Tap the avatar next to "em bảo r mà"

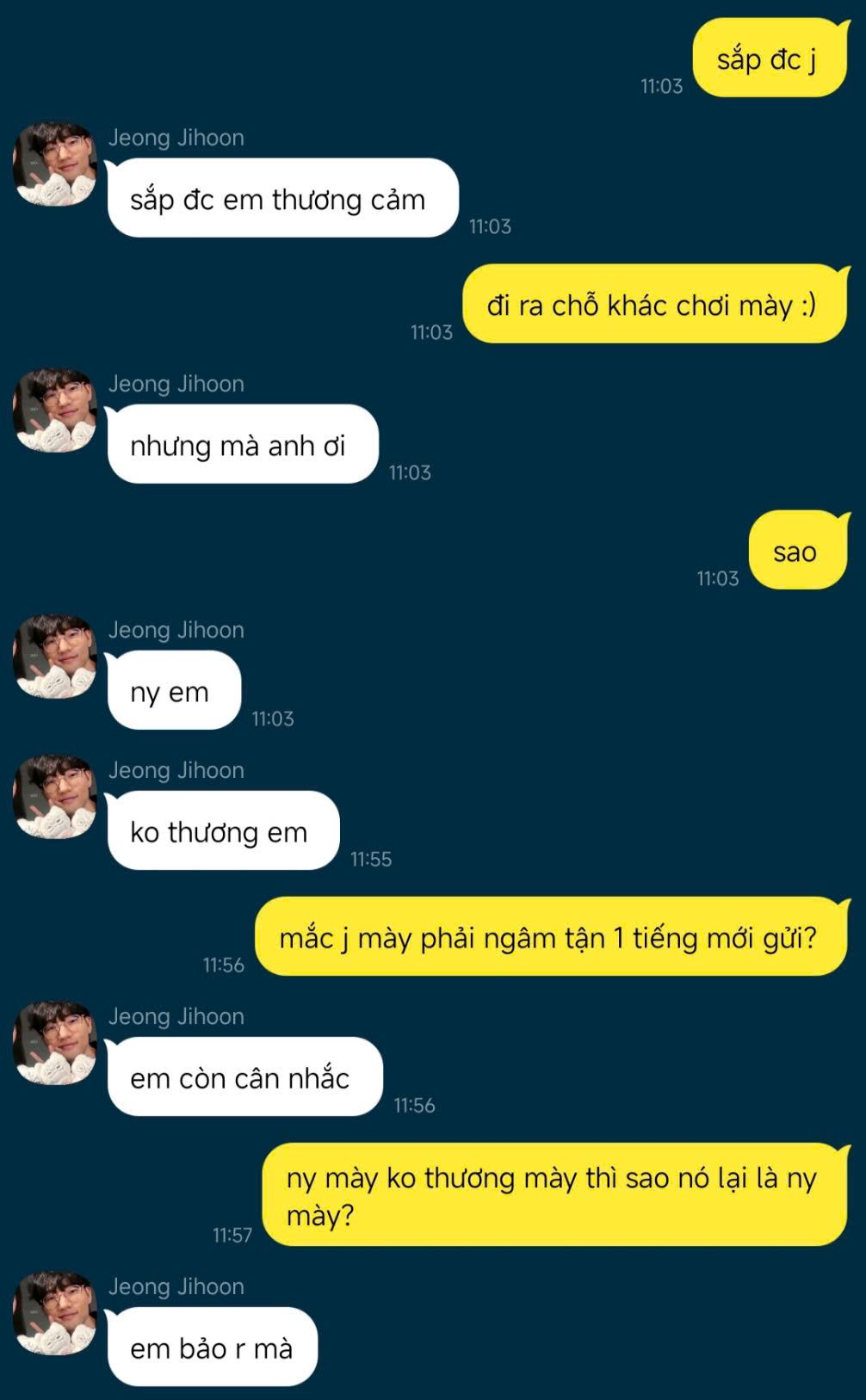55,1313
